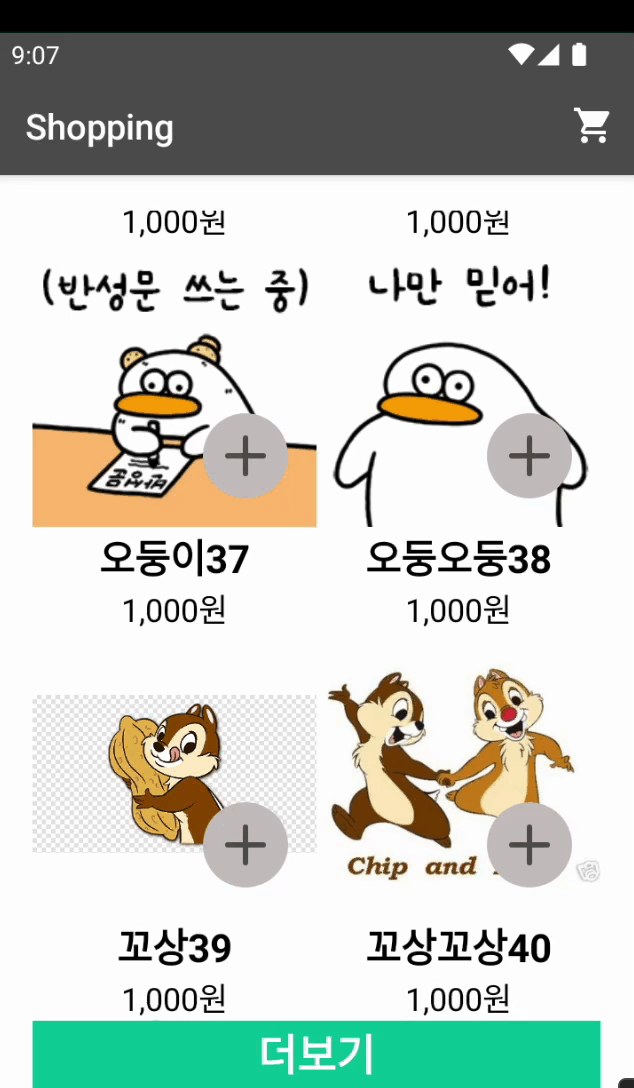This screenshot has width=634, height=1088.
Task: Tap the plus button on 꼬상39
Action: (245, 845)
